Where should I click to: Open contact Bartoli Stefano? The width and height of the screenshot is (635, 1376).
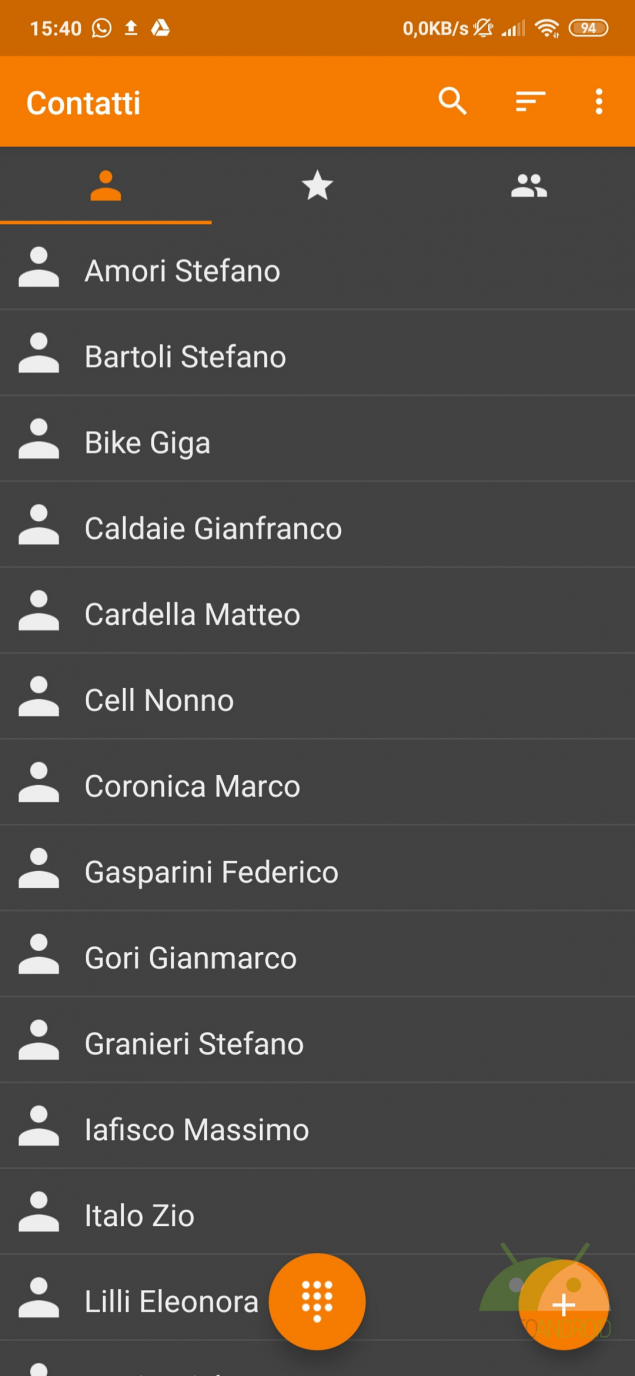click(x=185, y=357)
